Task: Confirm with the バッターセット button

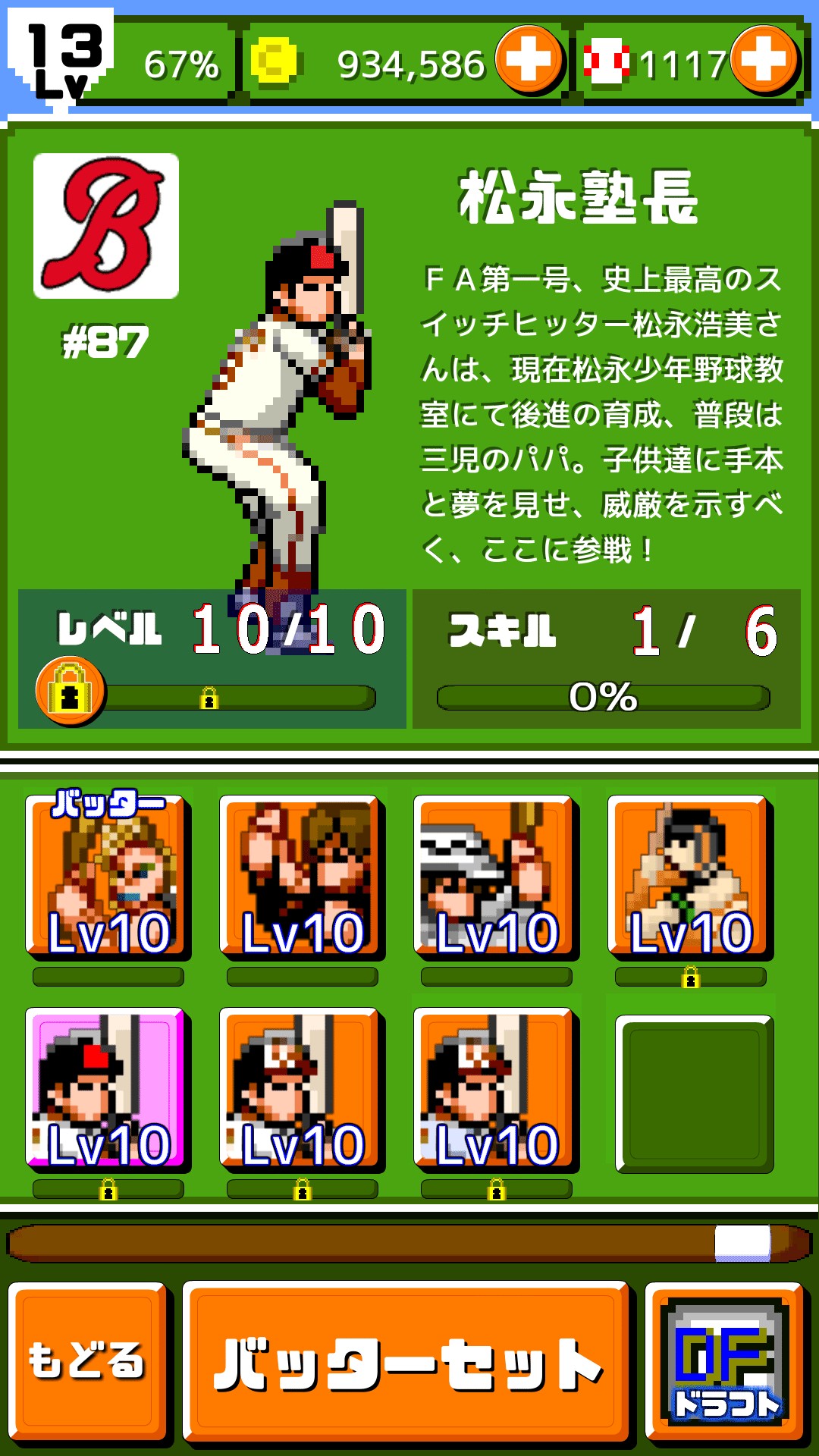Action: [x=406, y=1361]
